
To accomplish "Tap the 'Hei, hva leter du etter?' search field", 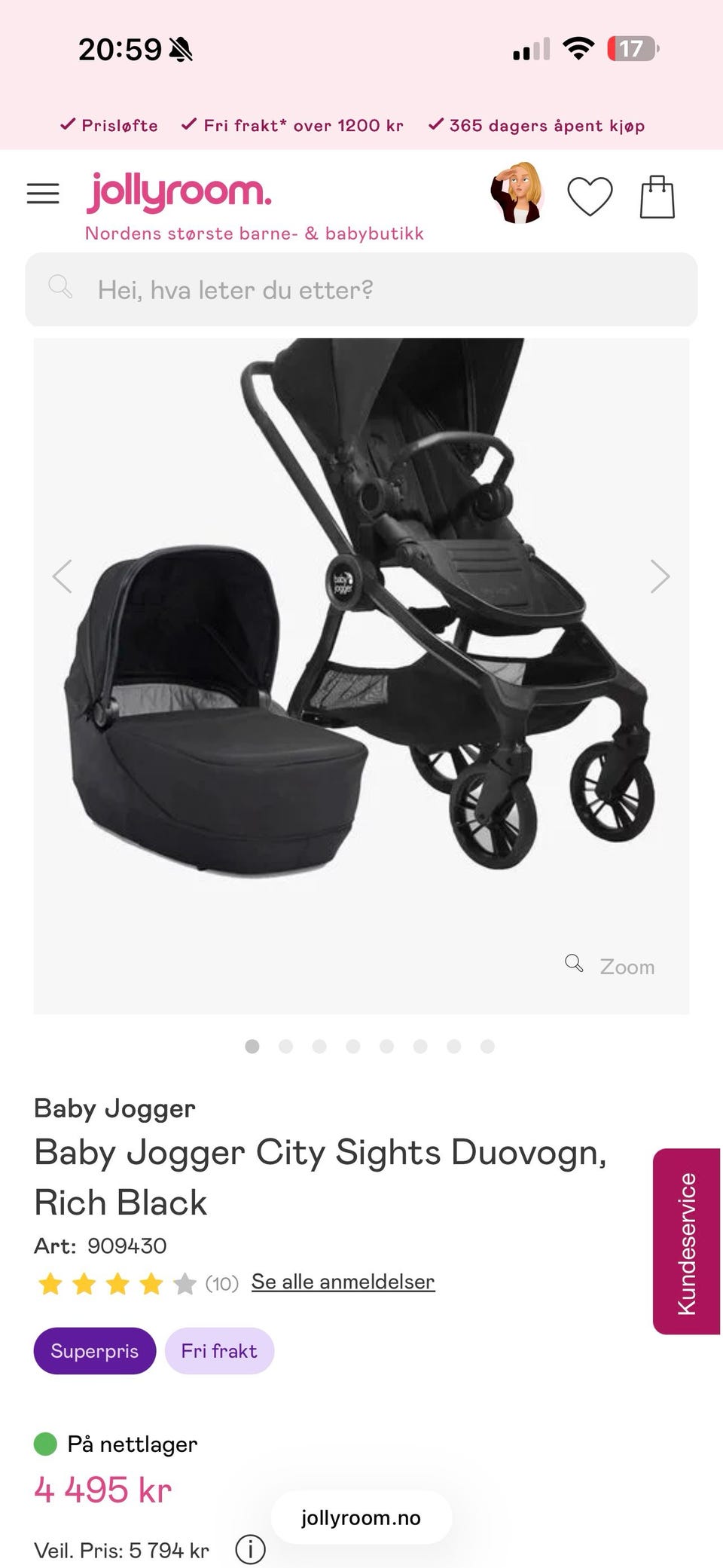I will [x=361, y=290].
